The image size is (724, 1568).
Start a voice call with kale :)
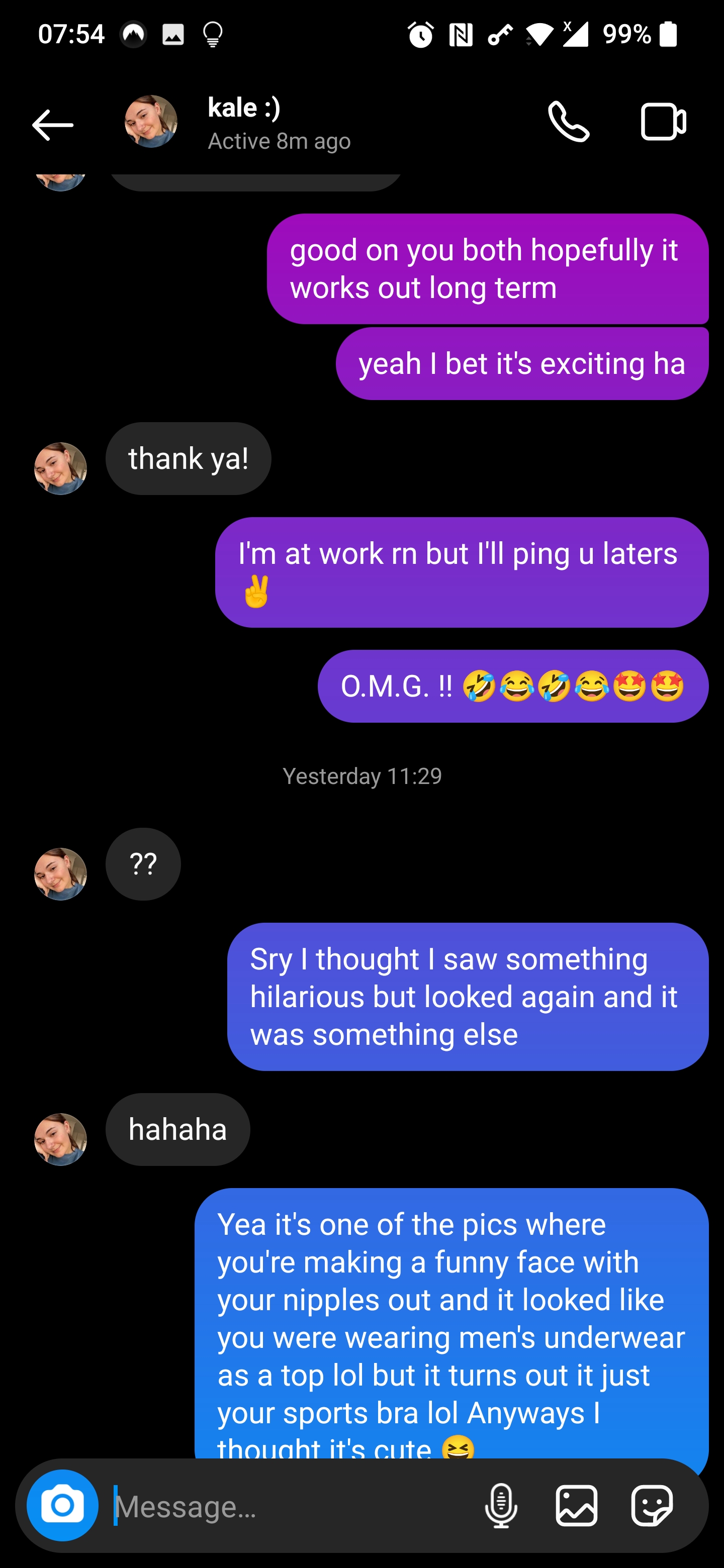click(568, 122)
